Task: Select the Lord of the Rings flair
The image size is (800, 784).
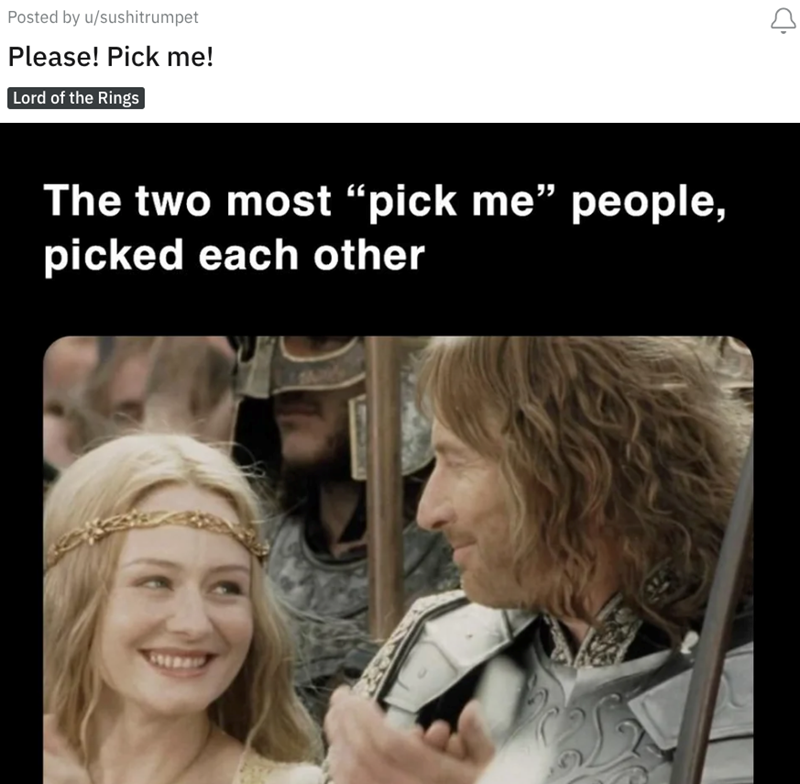Action: pyautogui.click(x=76, y=98)
